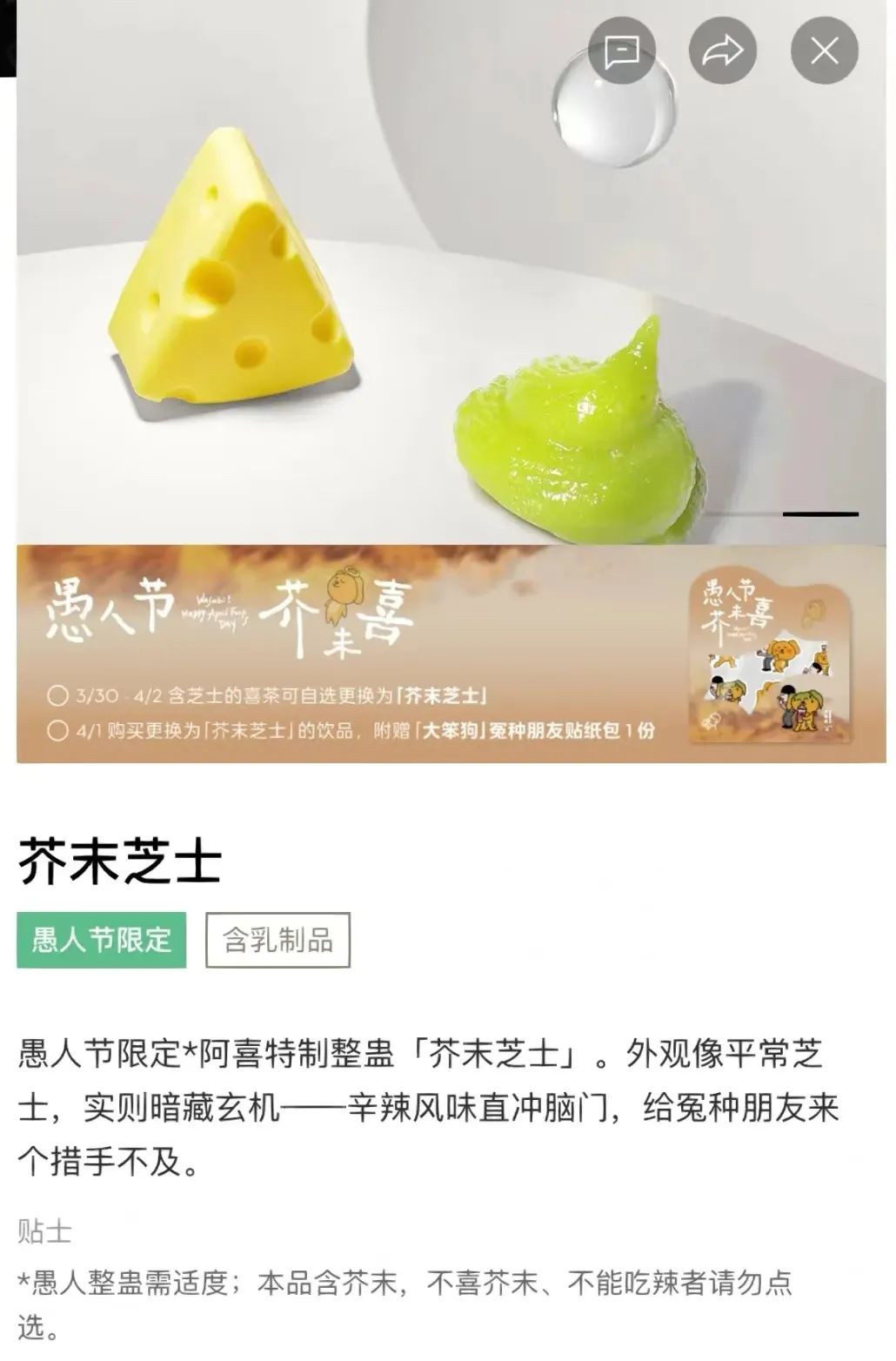Close the product detail popup
The width and height of the screenshot is (896, 1361).
click(823, 51)
